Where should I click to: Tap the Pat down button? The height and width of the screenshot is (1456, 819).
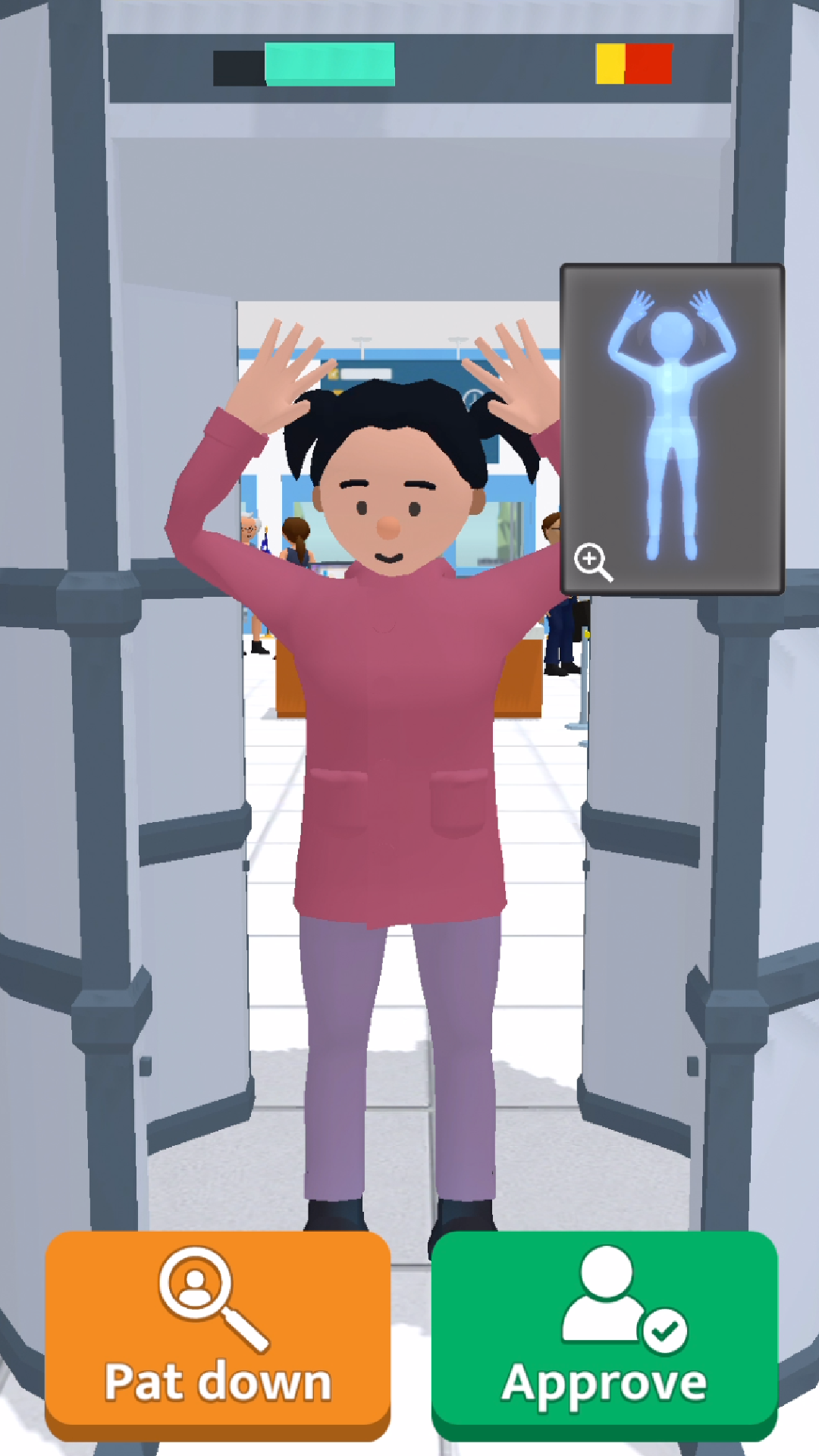(x=218, y=1333)
